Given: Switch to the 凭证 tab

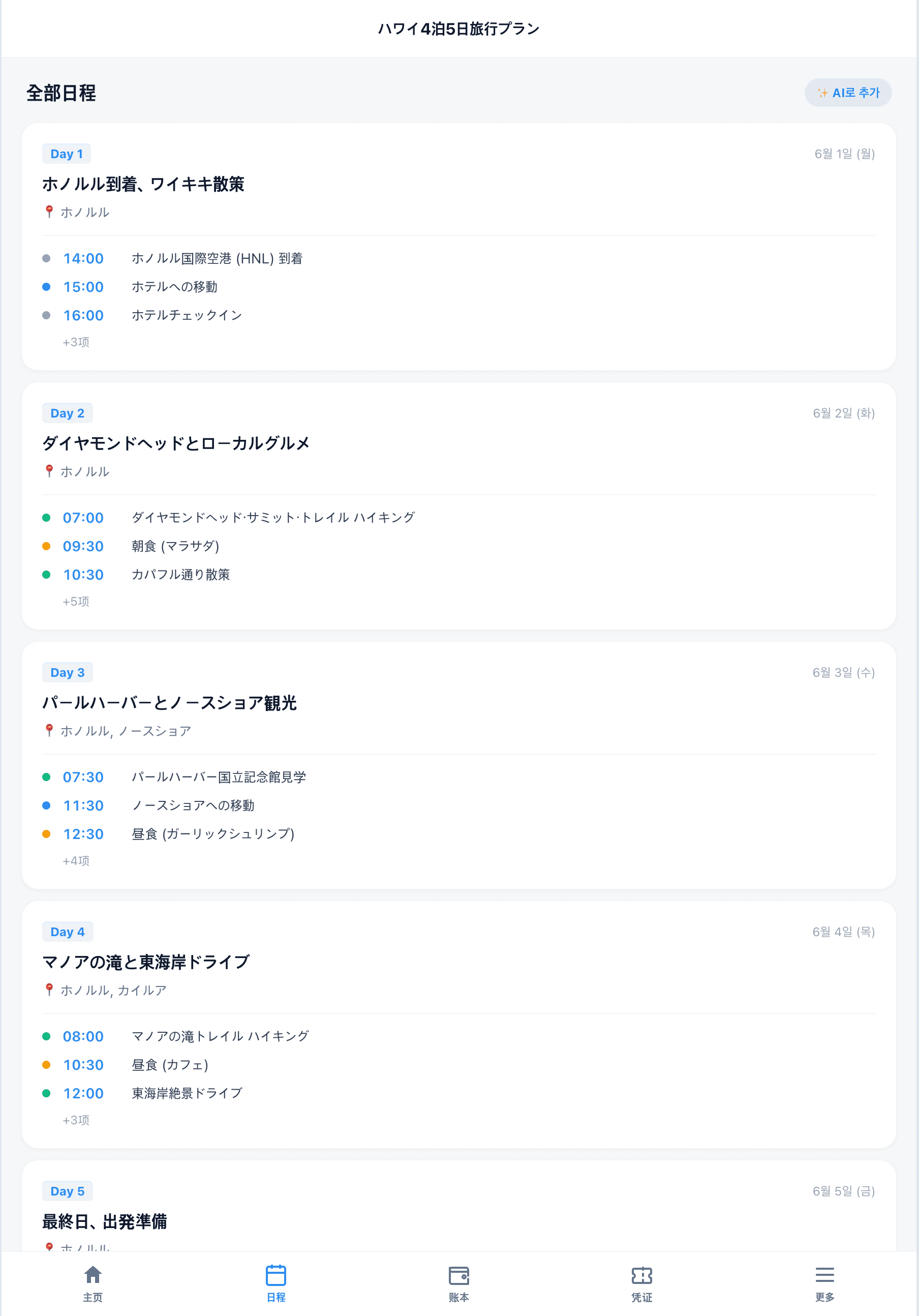Looking at the screenshot, I should pyautogui.click(x=642, y=1277).
